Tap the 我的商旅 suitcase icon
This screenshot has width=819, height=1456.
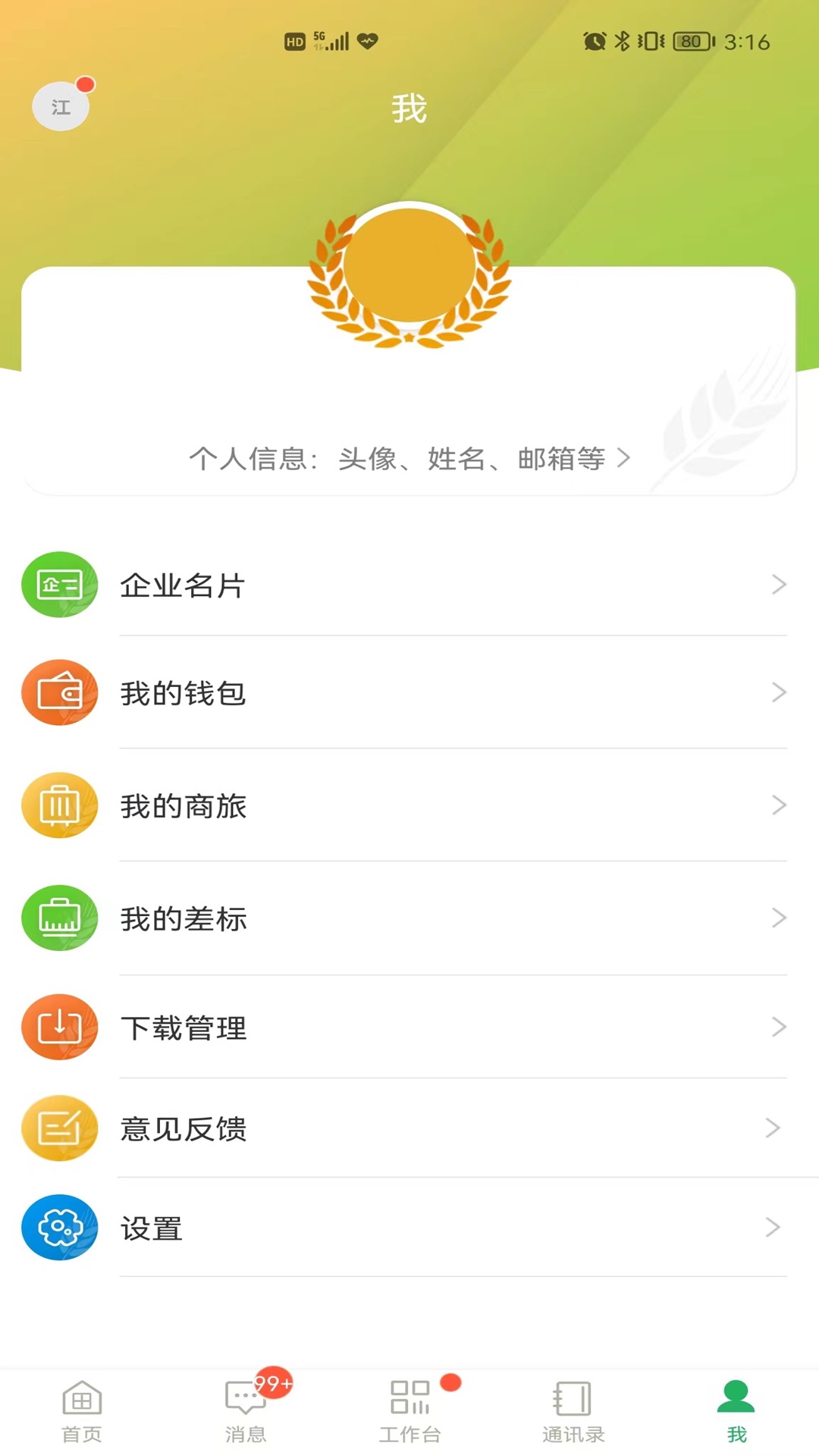tap(60, 806)
